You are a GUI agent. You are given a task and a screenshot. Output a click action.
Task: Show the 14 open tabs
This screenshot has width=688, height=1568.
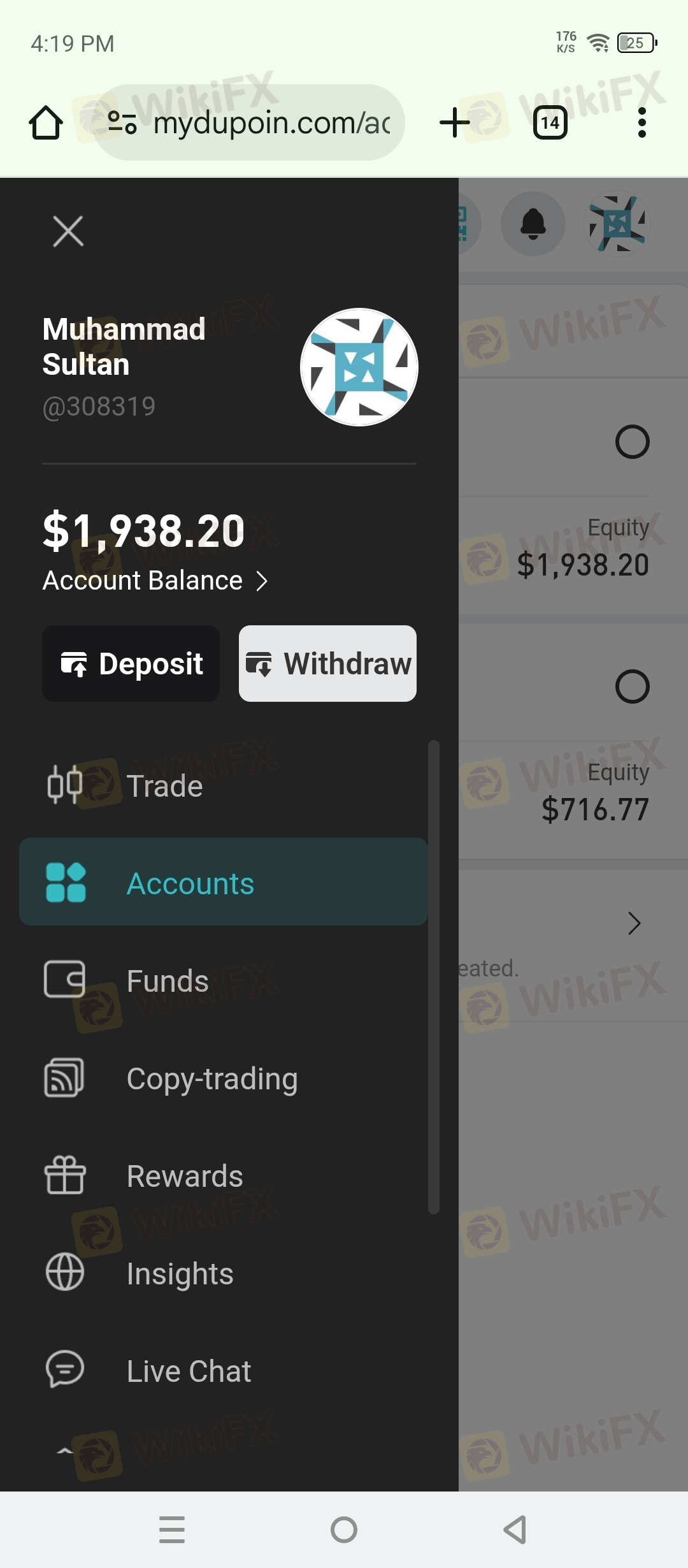click(550, 122)
